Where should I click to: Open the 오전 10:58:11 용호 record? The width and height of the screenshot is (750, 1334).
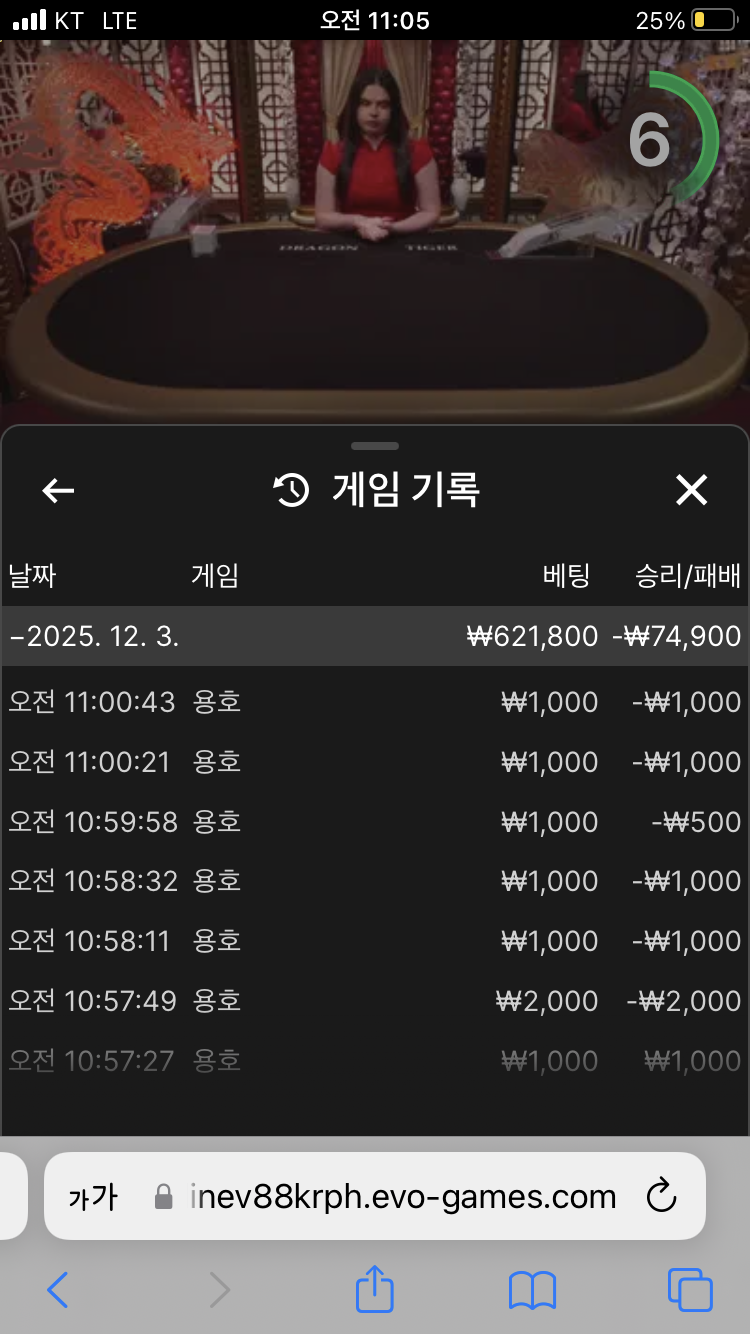click(375, 941)
